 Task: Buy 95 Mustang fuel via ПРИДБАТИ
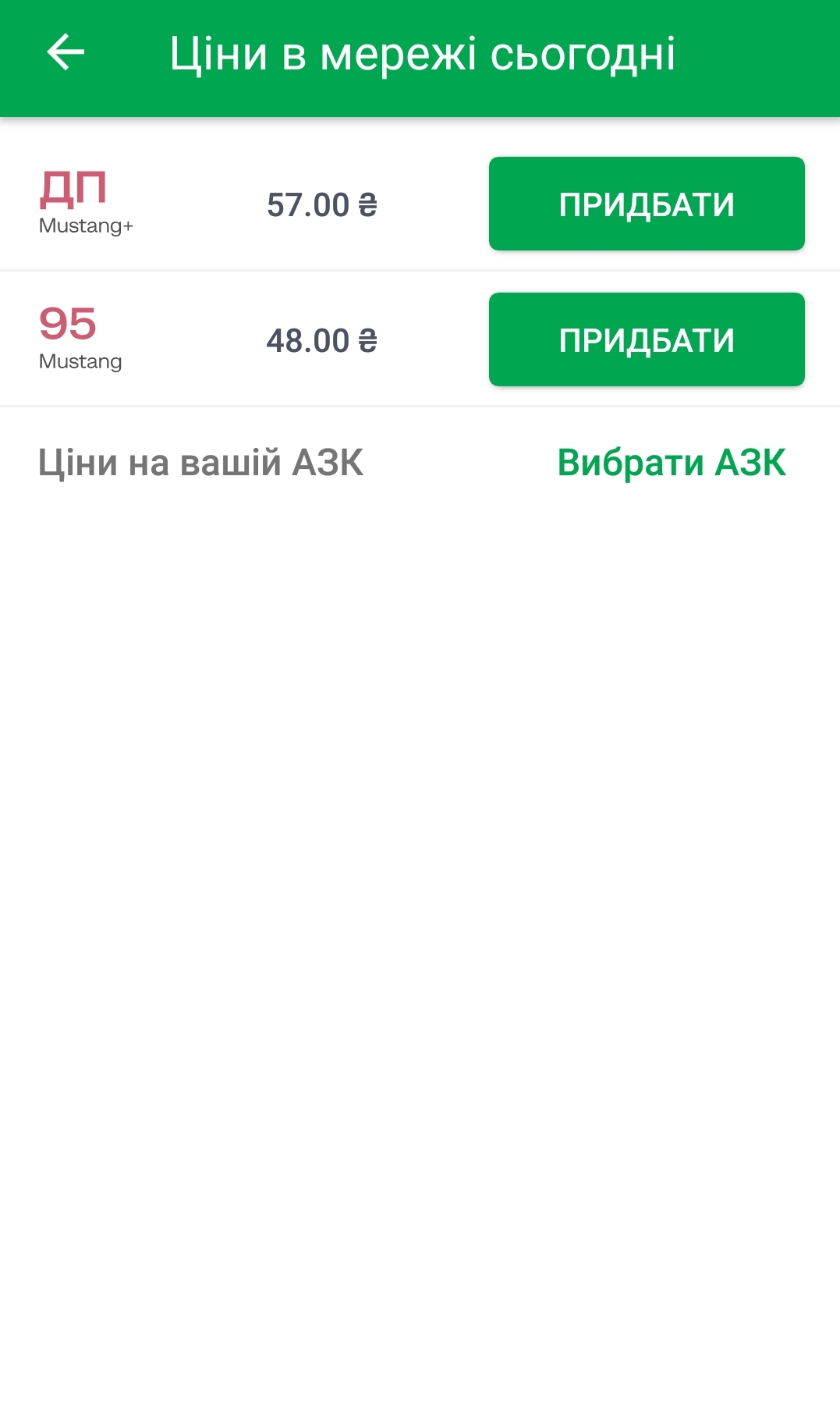646,340
